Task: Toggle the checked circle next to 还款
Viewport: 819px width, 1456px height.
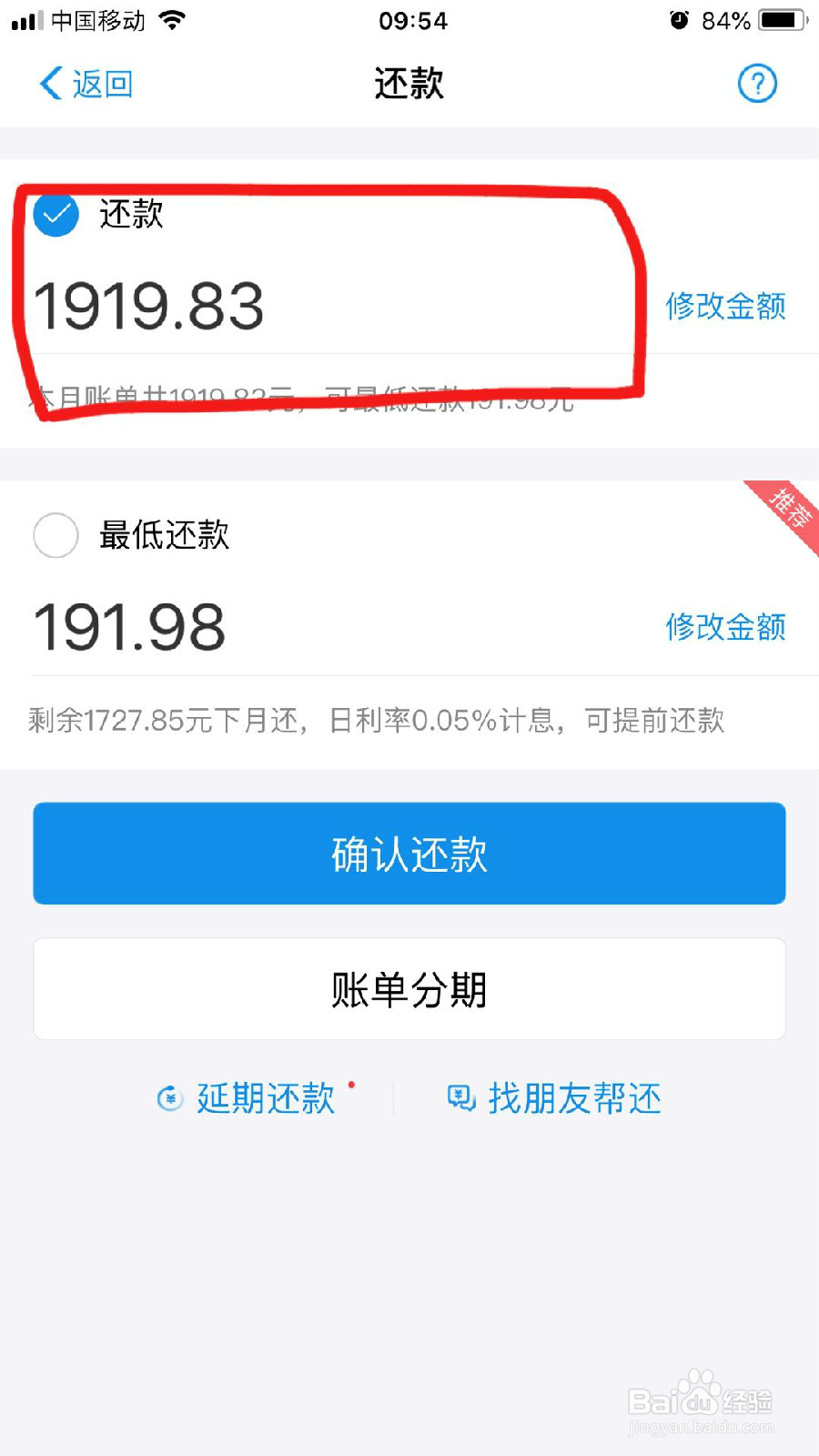Action: [56, 216]
